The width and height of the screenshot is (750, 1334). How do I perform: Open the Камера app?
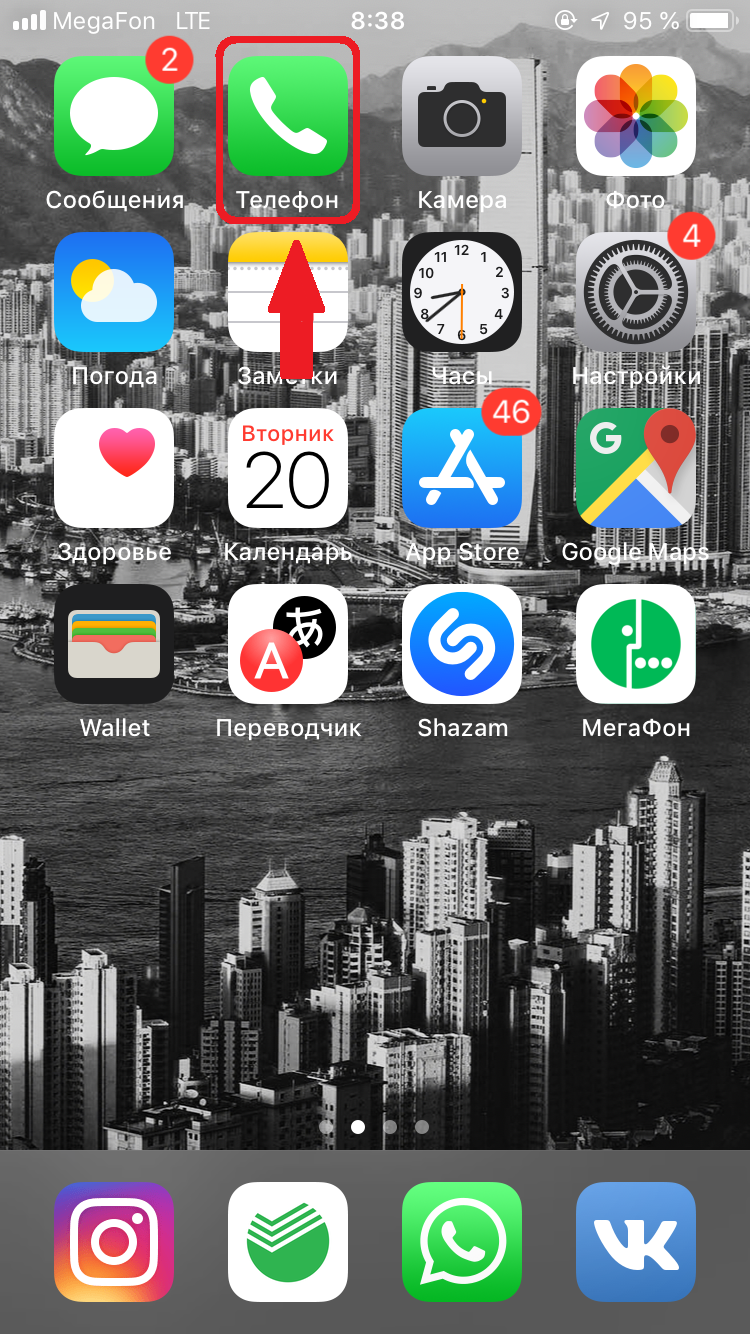(462, 116)
